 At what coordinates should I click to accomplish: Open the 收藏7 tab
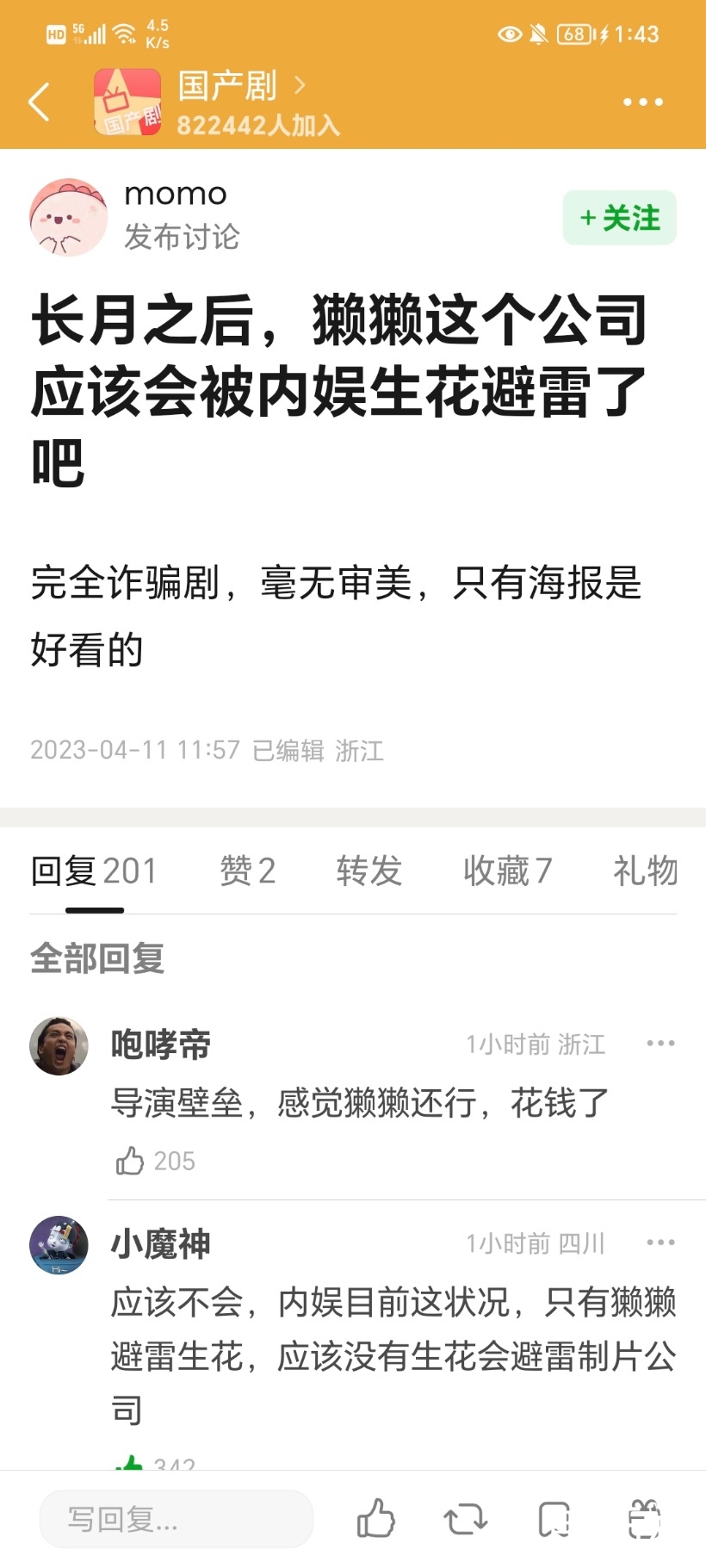click(507, 871)
